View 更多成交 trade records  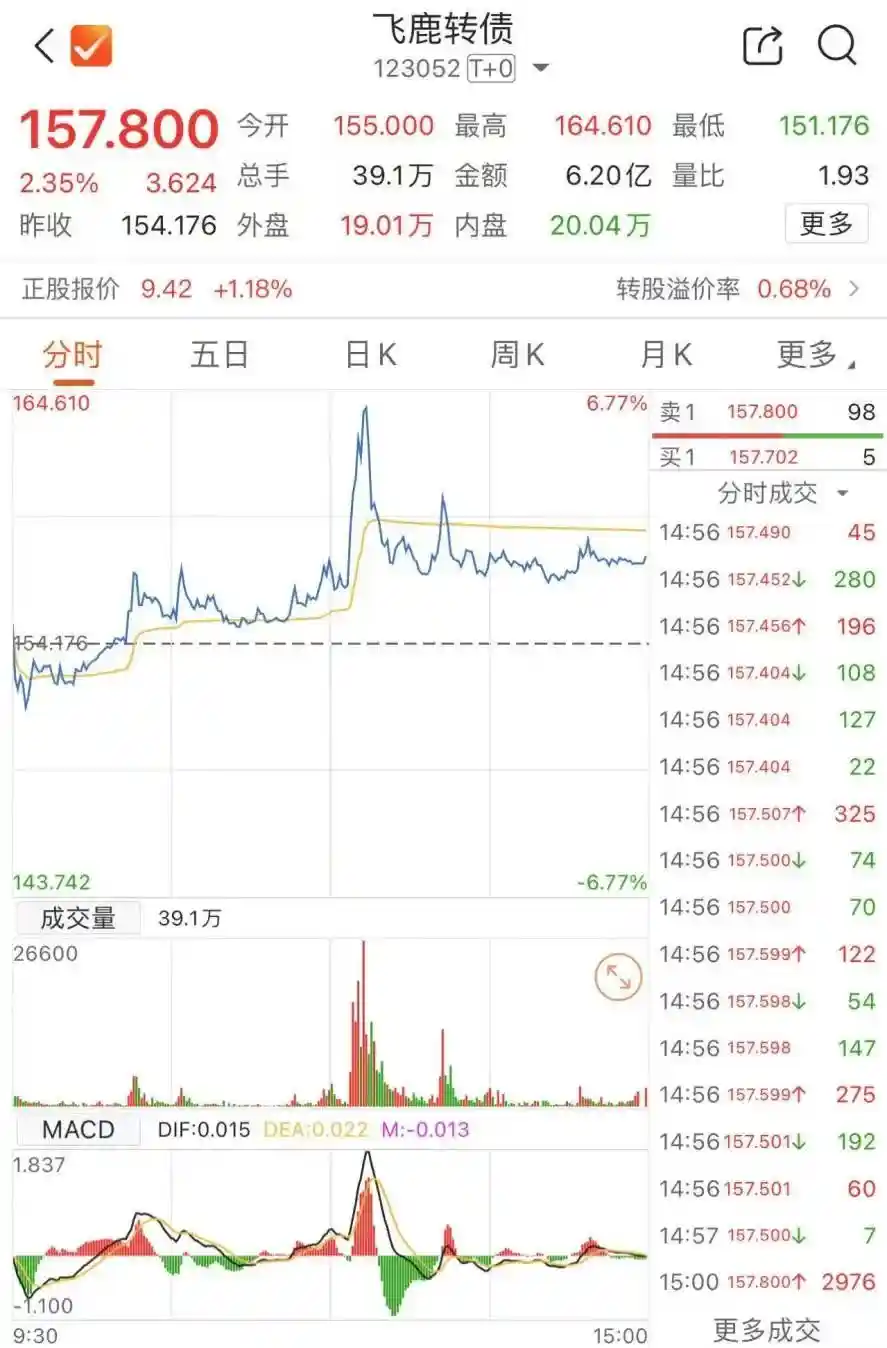766,1329
